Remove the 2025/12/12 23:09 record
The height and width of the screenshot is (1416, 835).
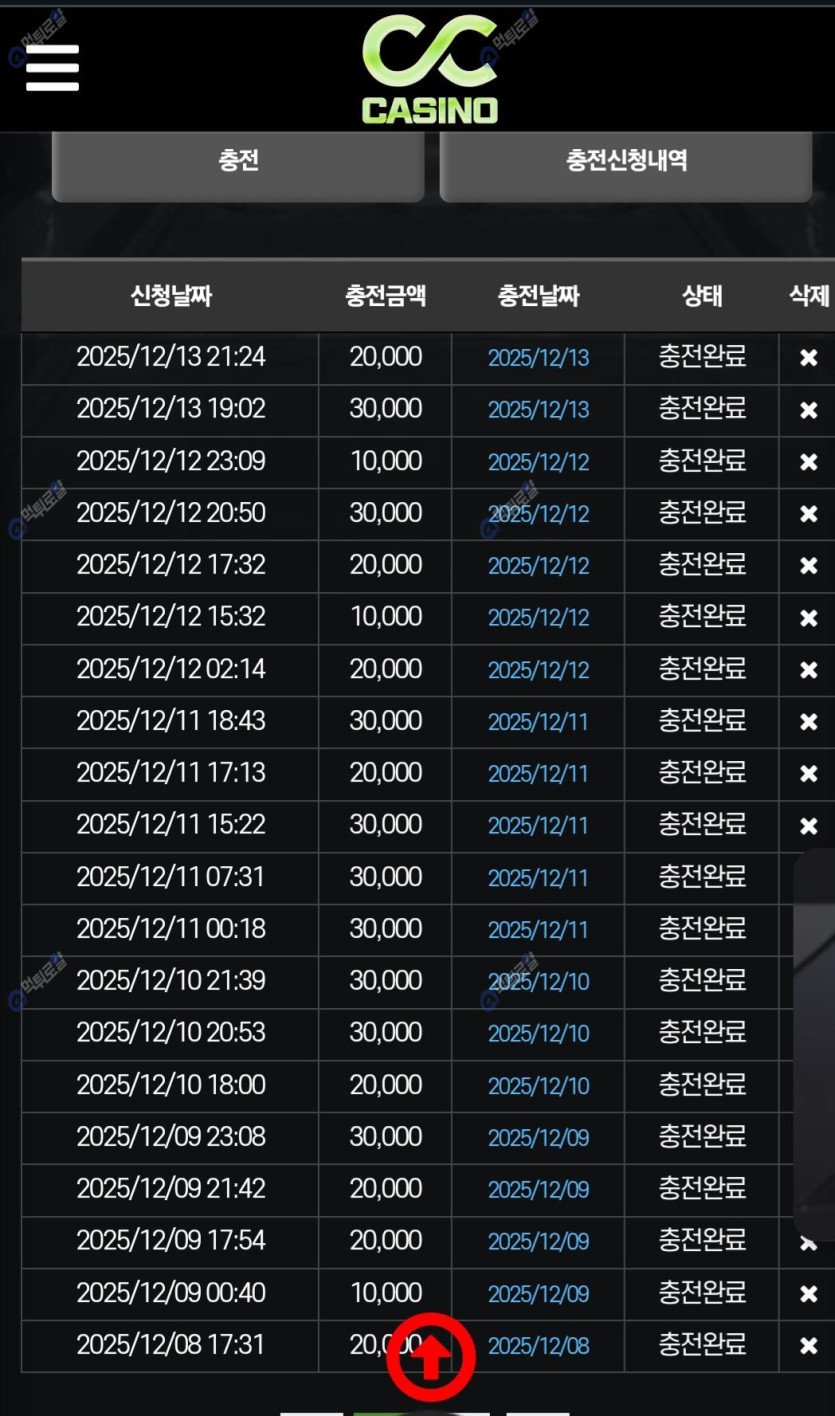pyautogui.click(x=809, y=462)
